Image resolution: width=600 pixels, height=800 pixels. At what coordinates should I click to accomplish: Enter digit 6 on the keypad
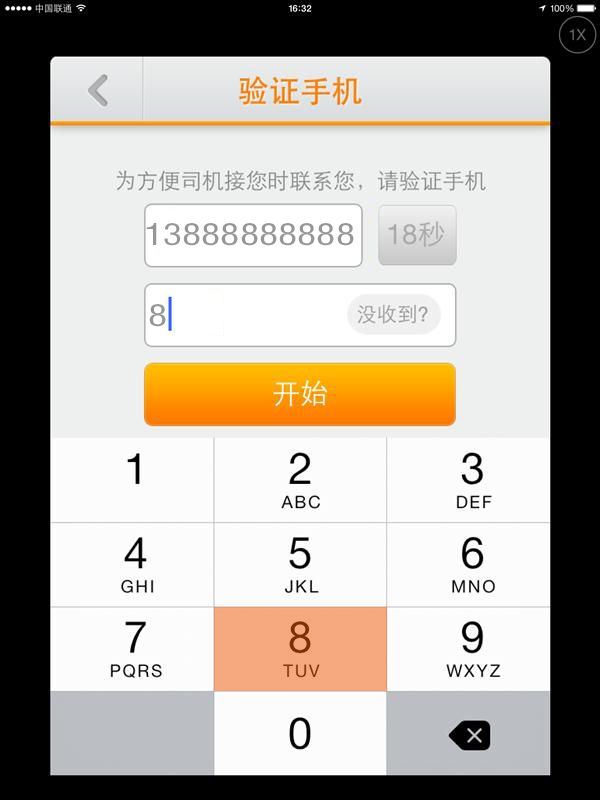tap(472, 564)
